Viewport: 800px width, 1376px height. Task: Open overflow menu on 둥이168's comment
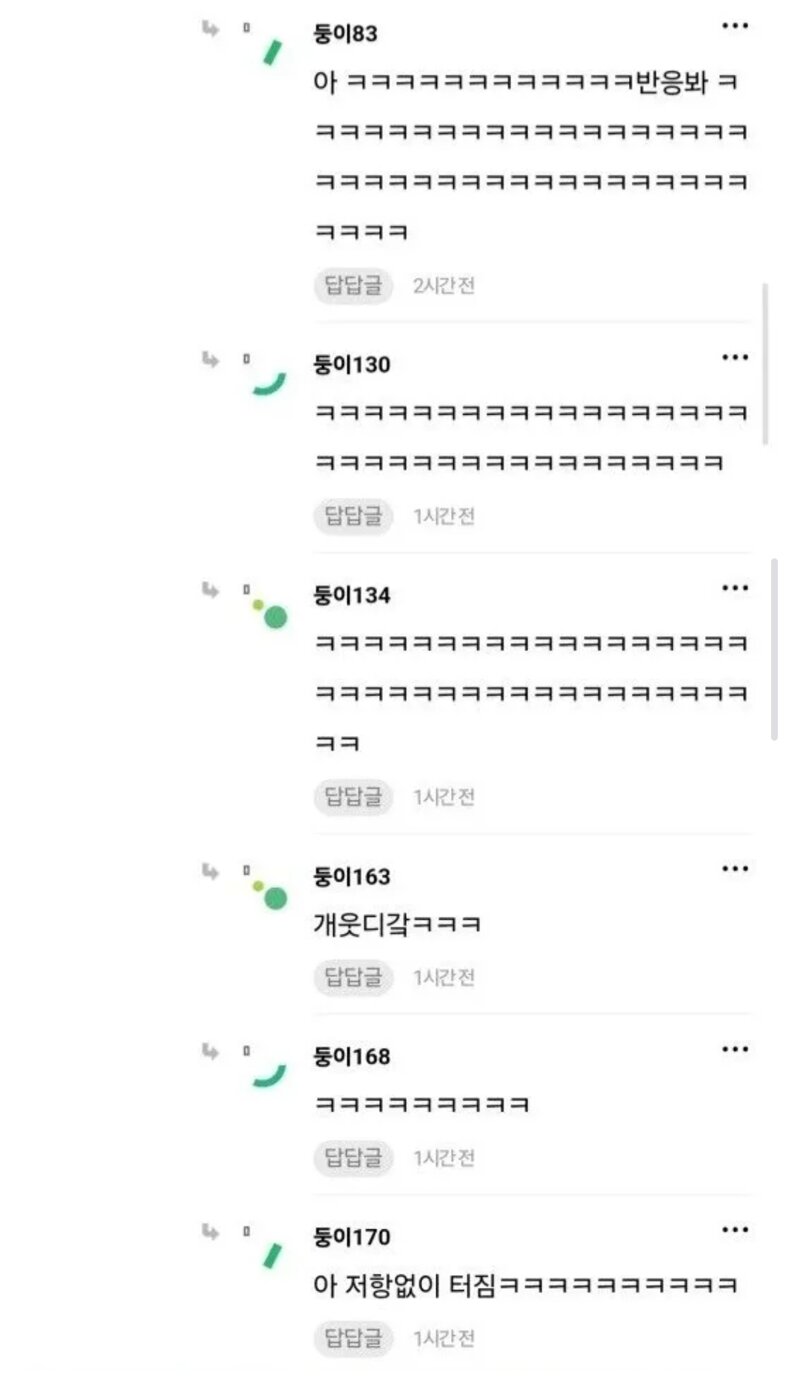[x=735, y=1049]
